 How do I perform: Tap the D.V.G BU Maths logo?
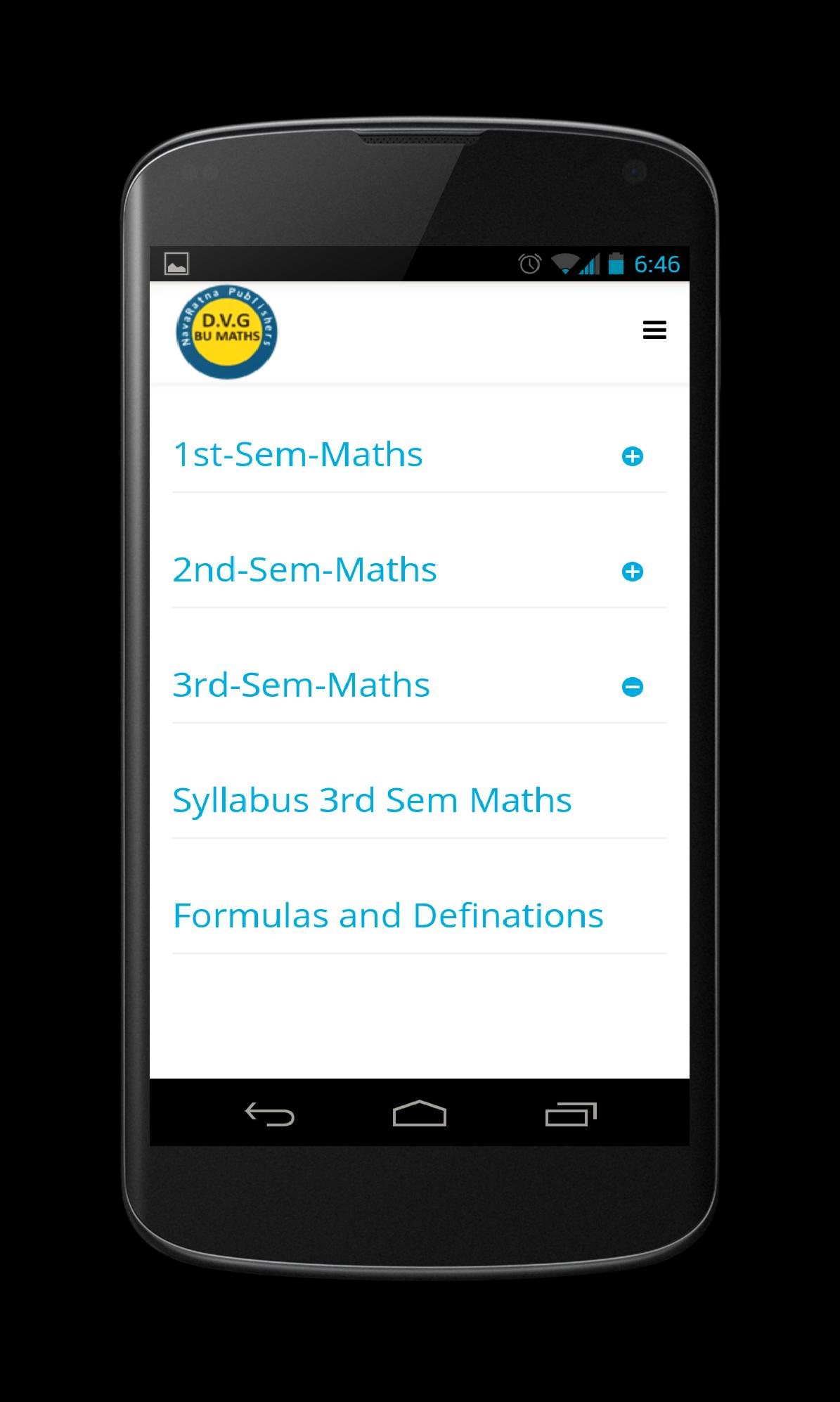(226, 333)
